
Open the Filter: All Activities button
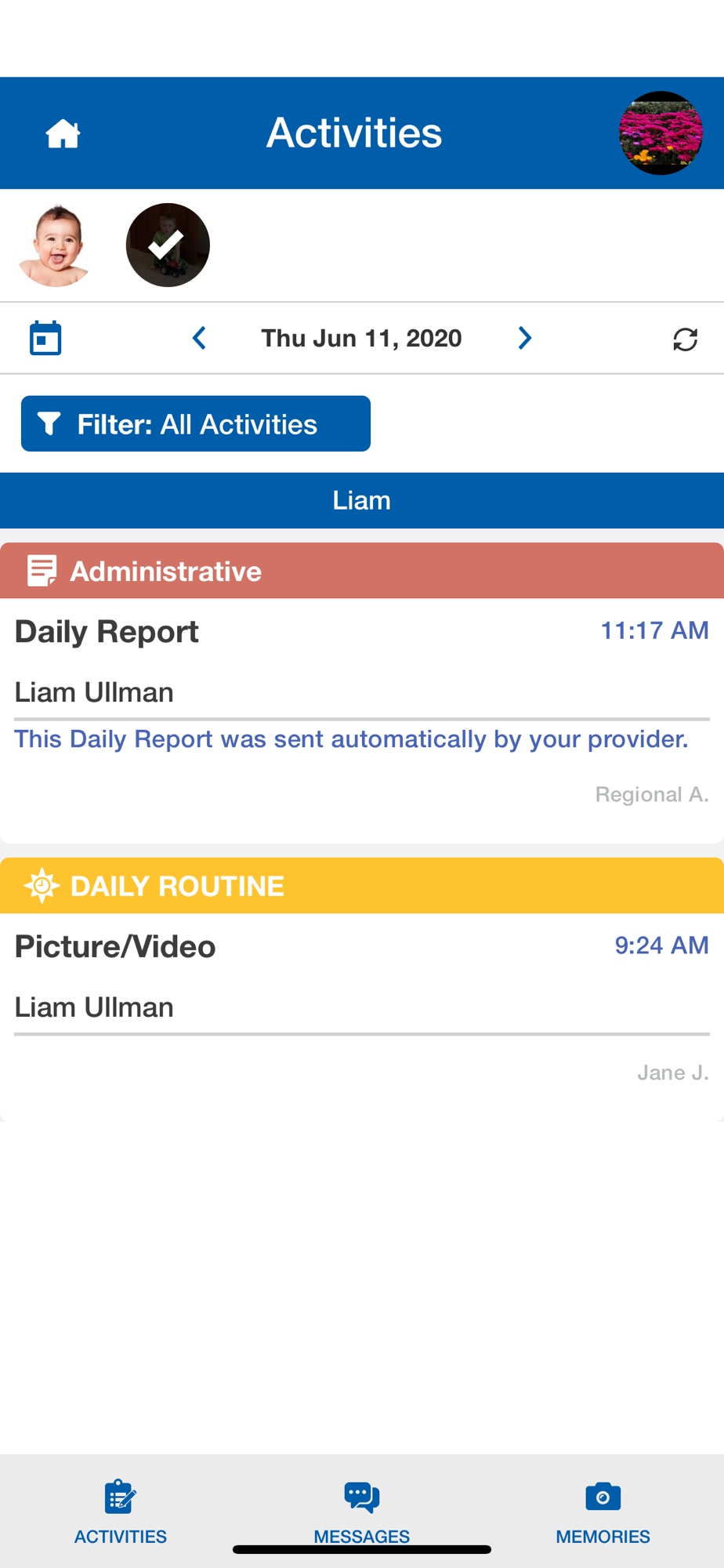pos(196,423)
